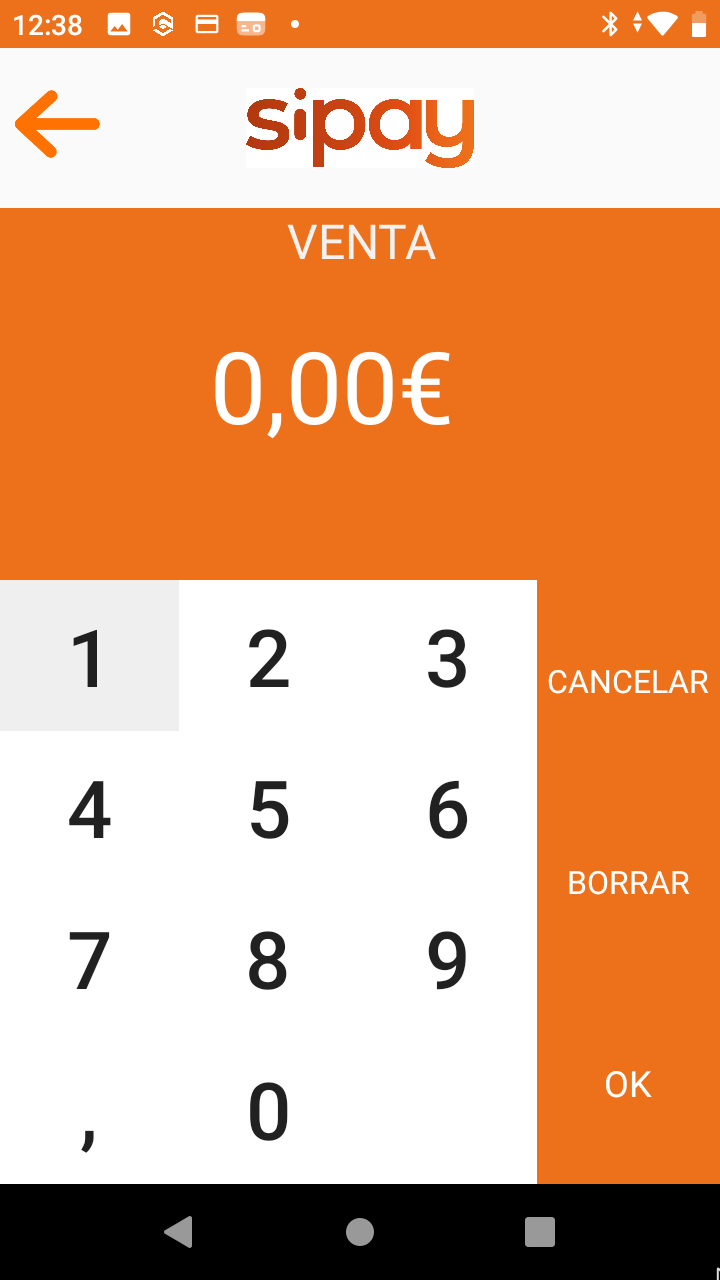This screenshot has width=720, height=1280.
Task: Cancel the sale with CANCELAR
Action: (x=628, y=682)
